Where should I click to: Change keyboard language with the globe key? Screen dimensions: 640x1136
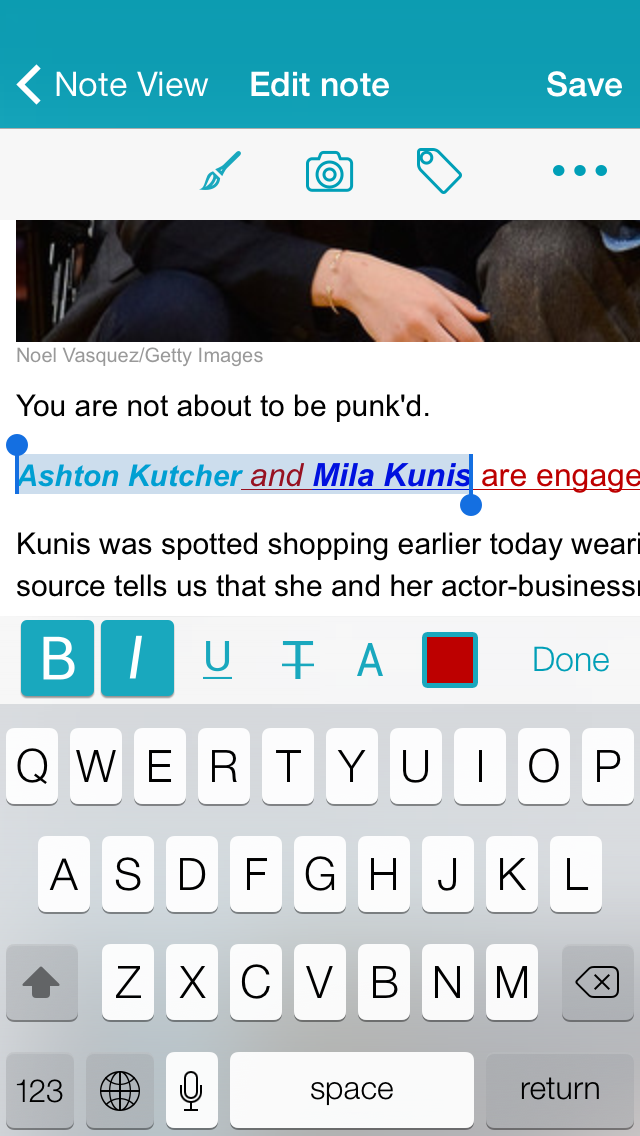(120, 1089)
